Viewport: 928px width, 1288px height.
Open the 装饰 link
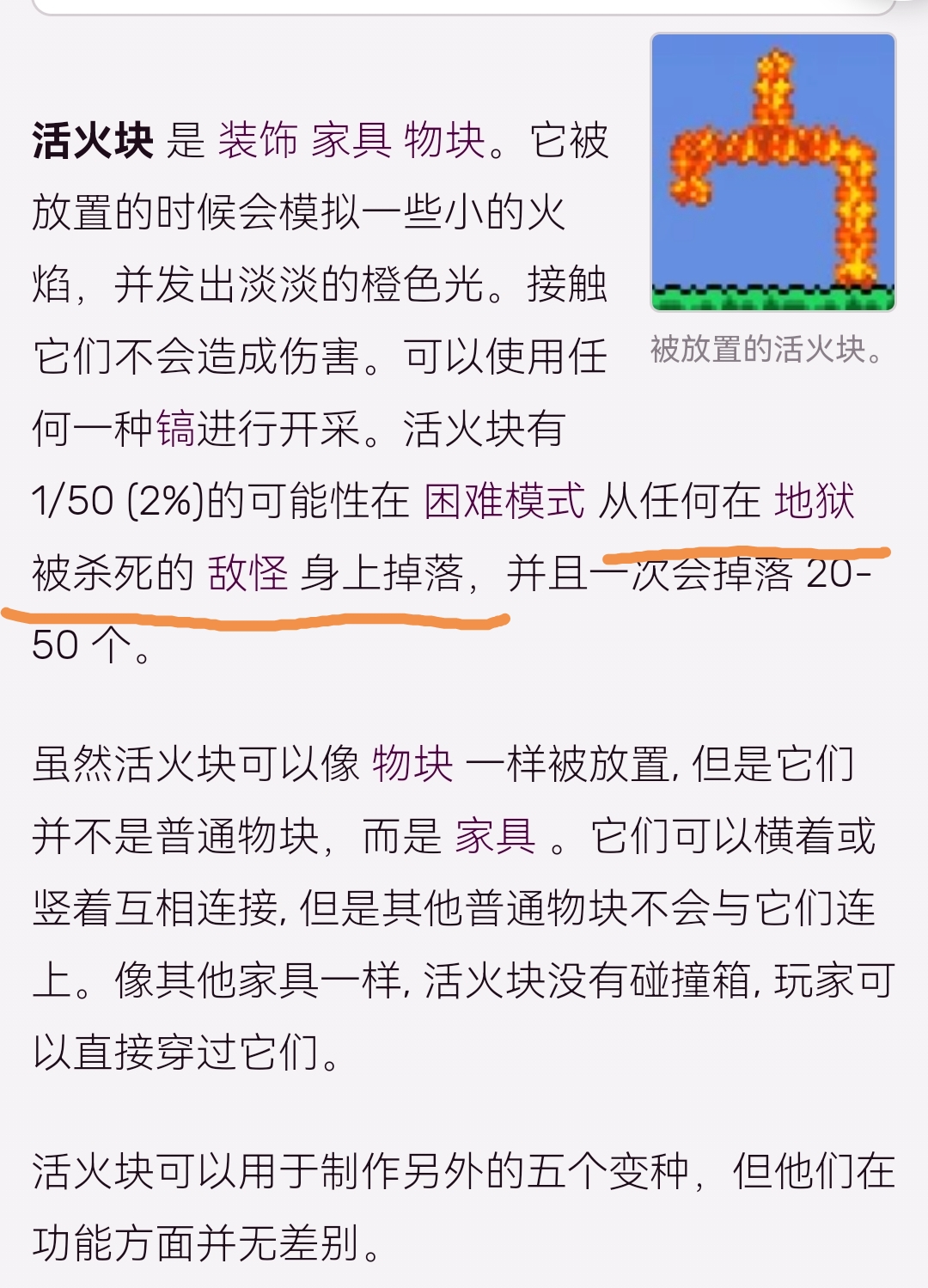(258, 140)
